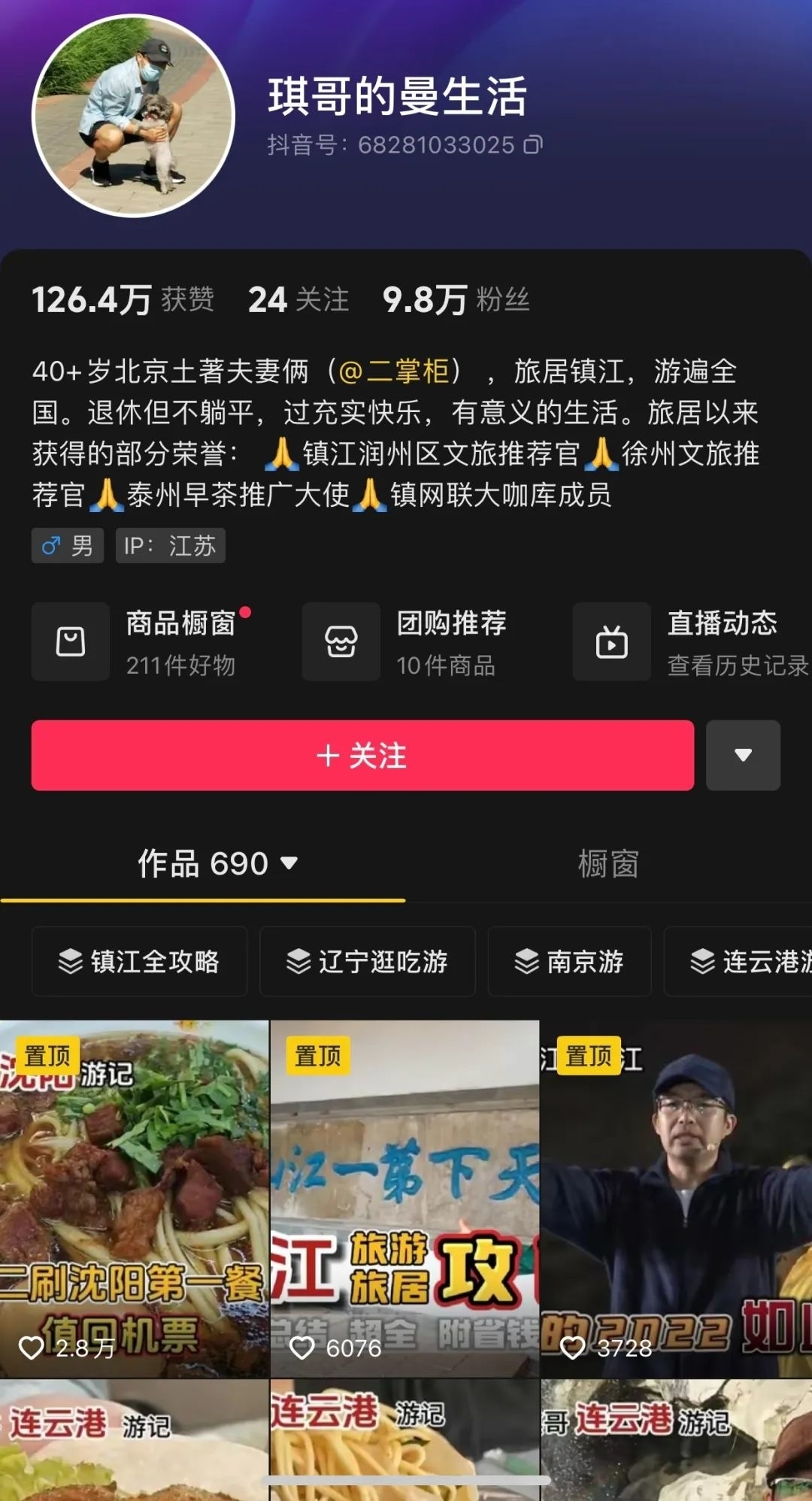This screenshot has width=812, height=1501.
Task: Open the 镇江全攻略 collection chip
Action: coord(140,961)
